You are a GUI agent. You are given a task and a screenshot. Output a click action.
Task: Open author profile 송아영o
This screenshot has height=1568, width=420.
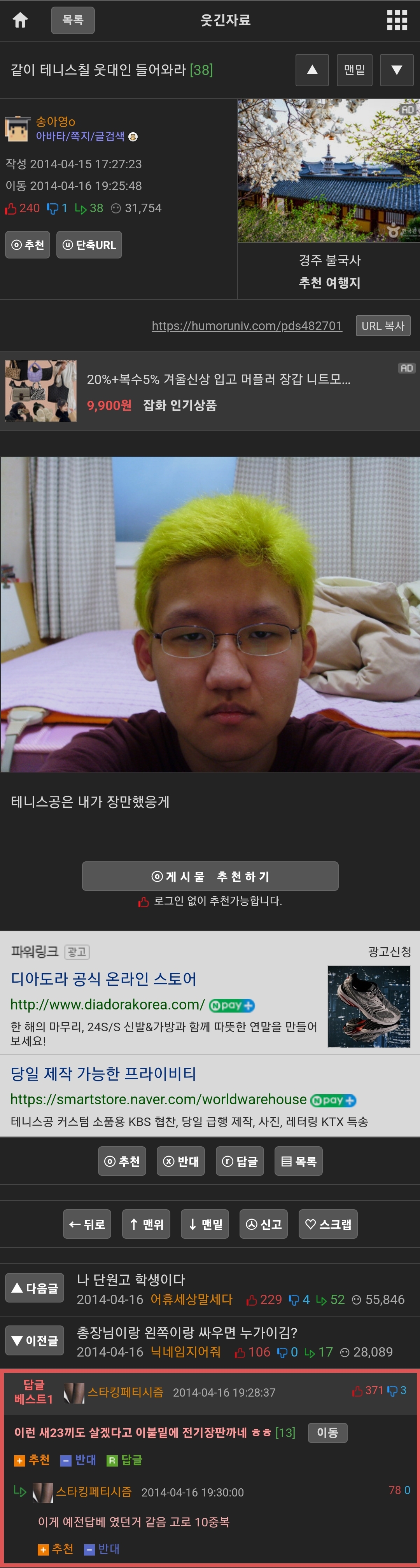[x=55, y=122]
